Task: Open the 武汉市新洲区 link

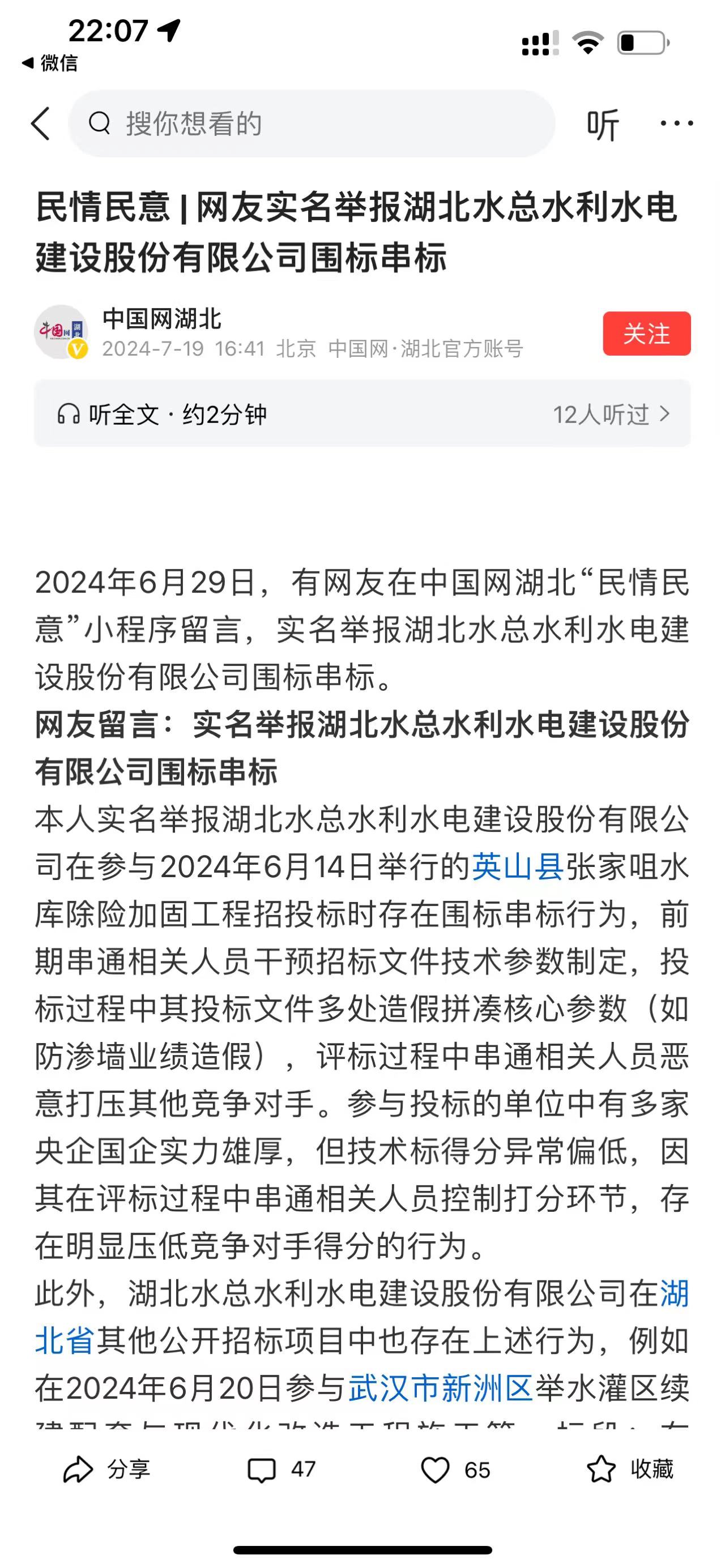Action: tap(441, 1387)
